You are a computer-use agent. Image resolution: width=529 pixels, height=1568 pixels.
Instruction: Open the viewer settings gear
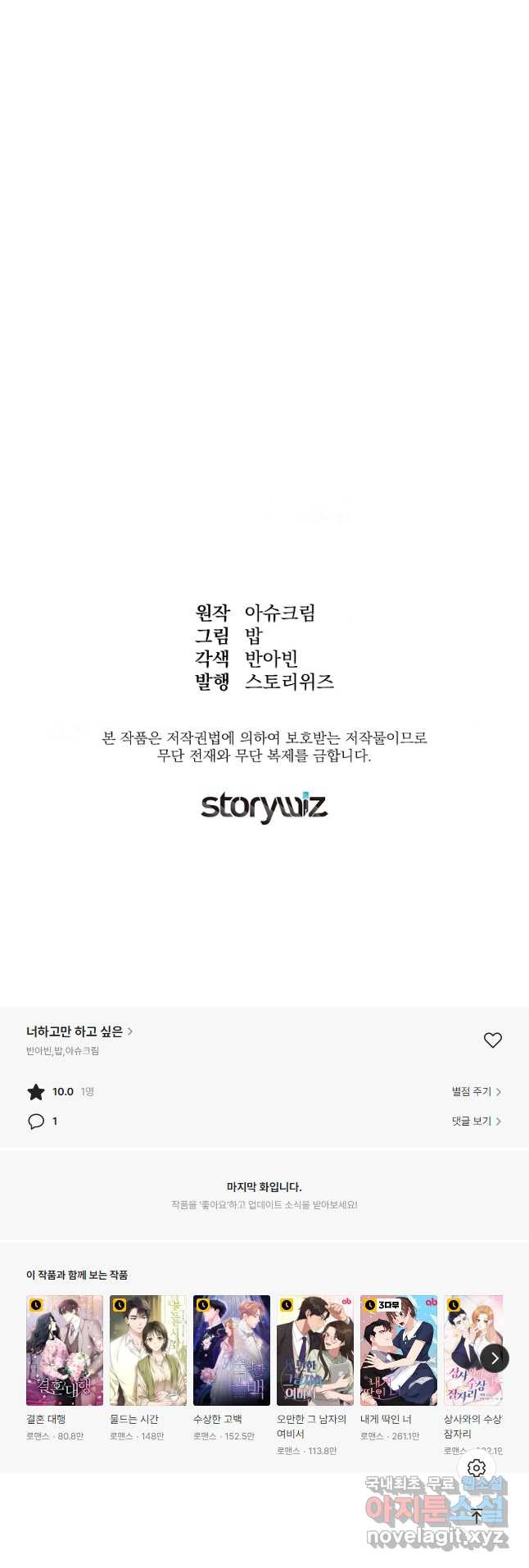[477, 1468]
